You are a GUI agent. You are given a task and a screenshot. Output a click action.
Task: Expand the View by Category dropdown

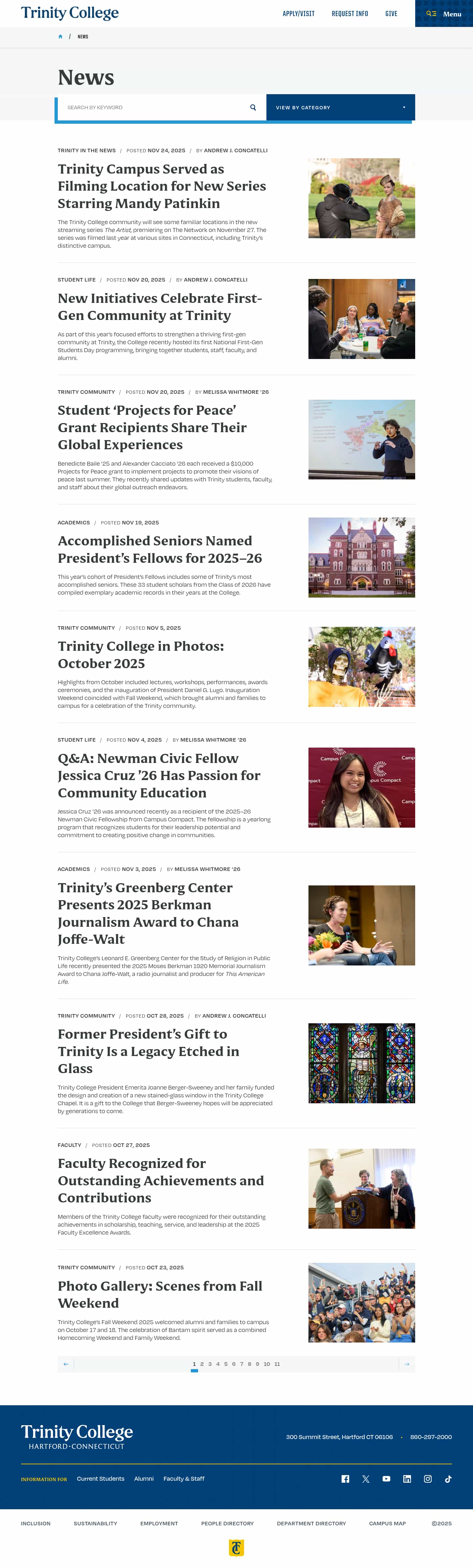(x=340, y=108)
